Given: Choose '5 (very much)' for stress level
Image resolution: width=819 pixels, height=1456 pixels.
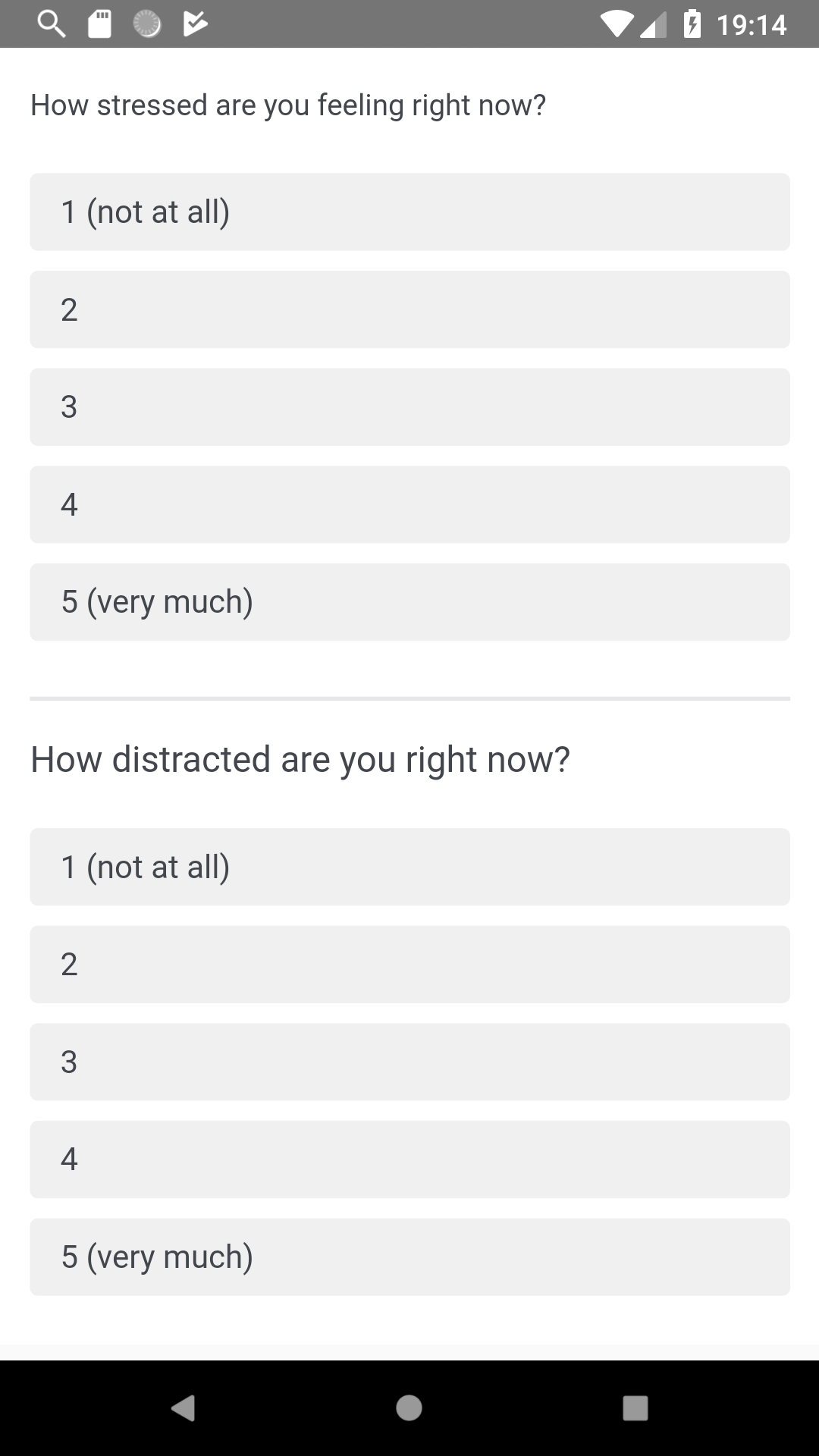Looking at the screenshot, I should pyautogui.click(x=409, y=602).
